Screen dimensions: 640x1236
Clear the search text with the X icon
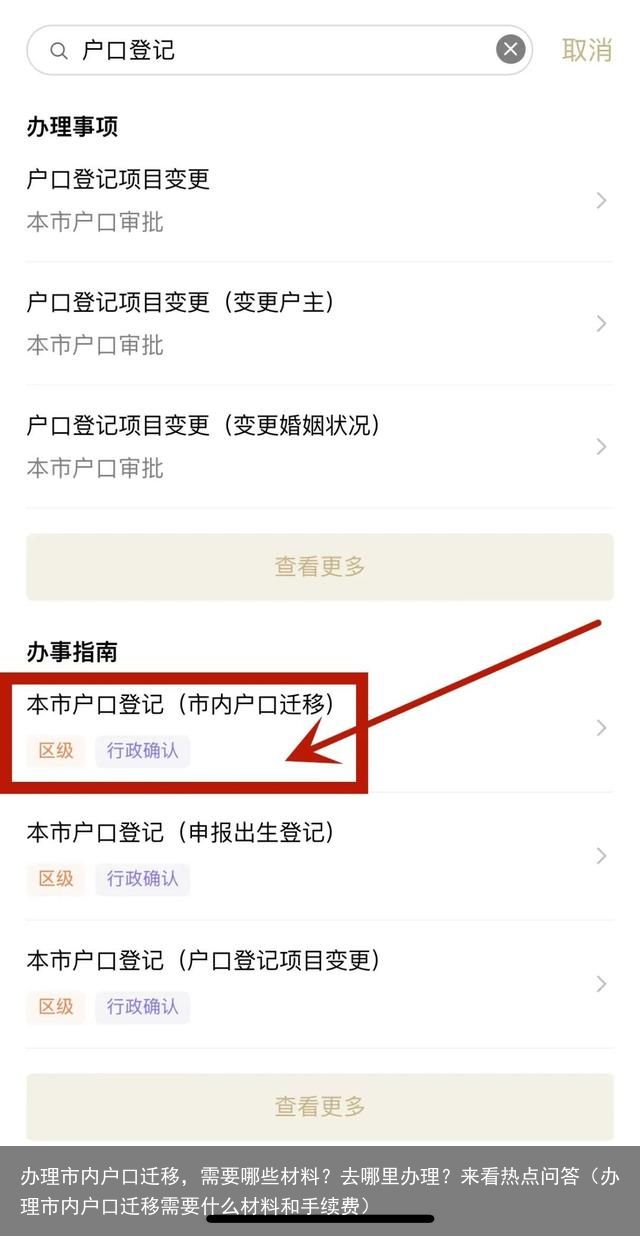(x=510, y=50)
